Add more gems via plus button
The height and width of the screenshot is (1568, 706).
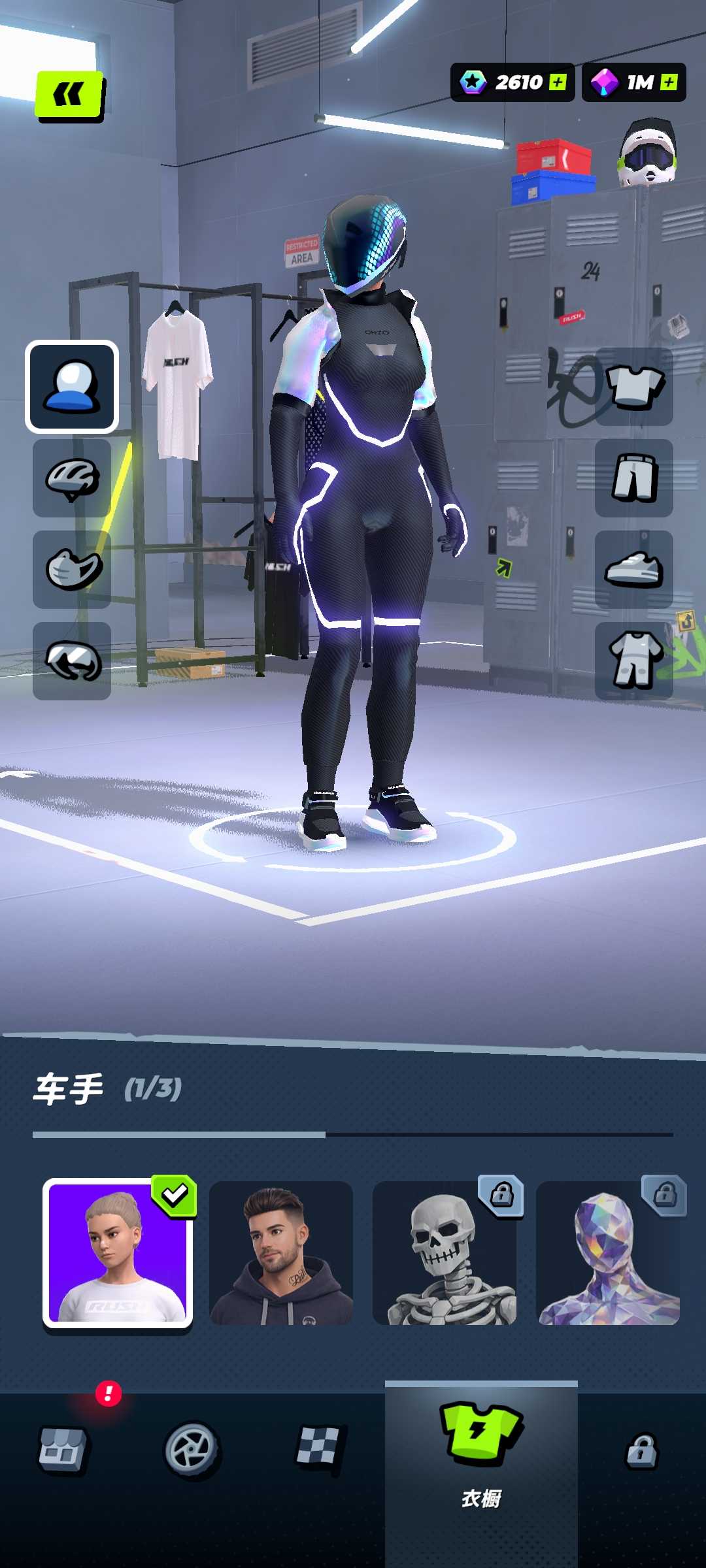(x=669, y=82)
